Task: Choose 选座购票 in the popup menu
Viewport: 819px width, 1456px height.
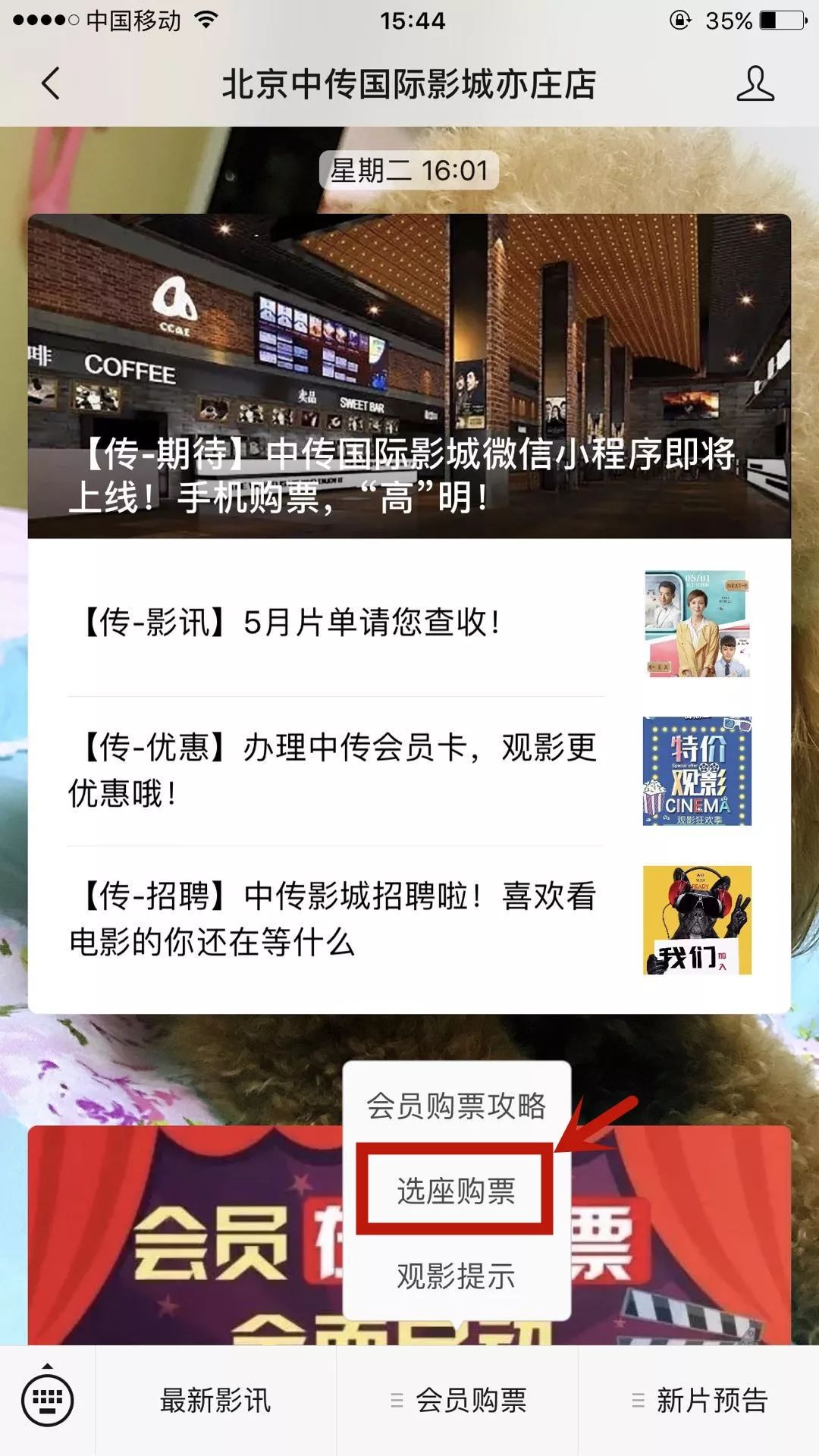Action: pyautogui.click(x=457, y=1191)
